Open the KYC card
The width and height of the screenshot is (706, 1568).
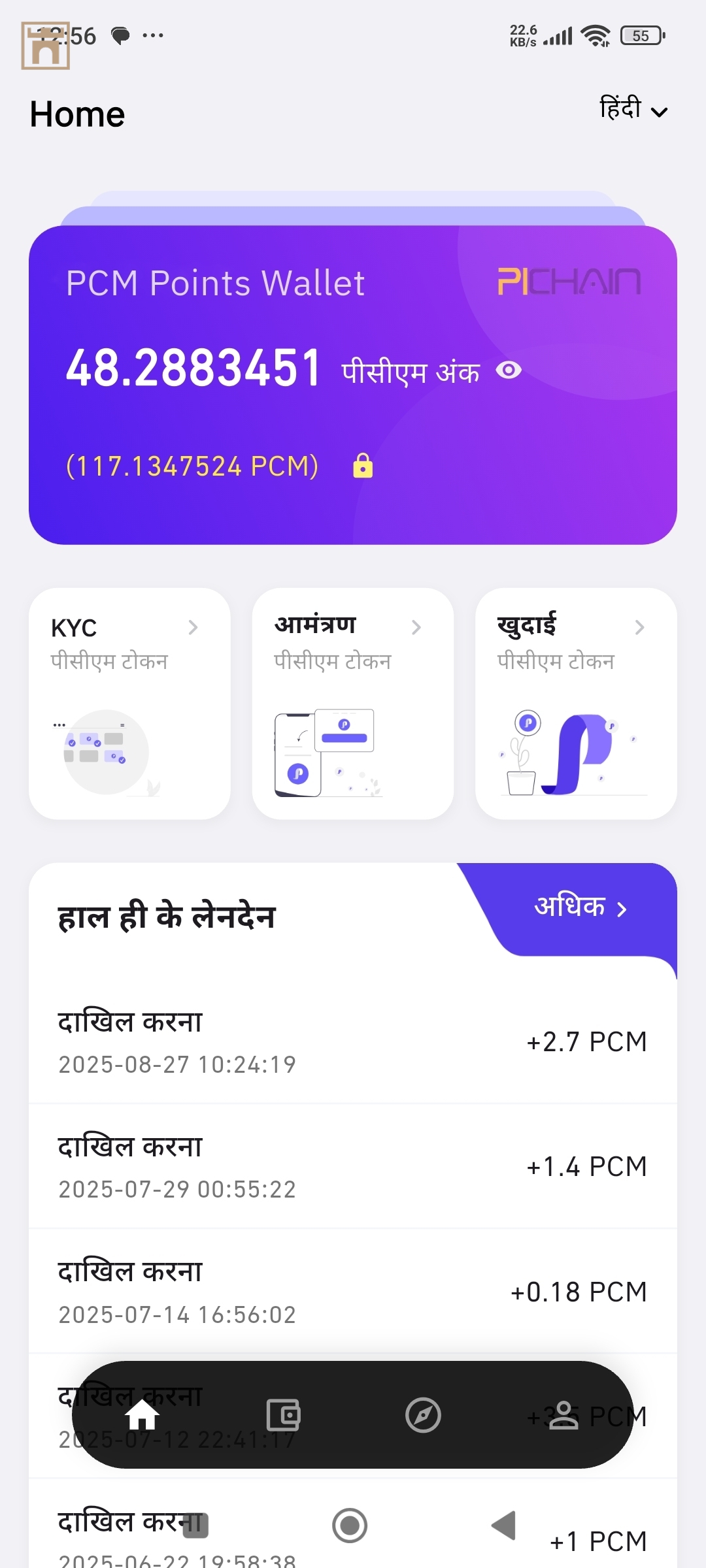tap(129, 703)
